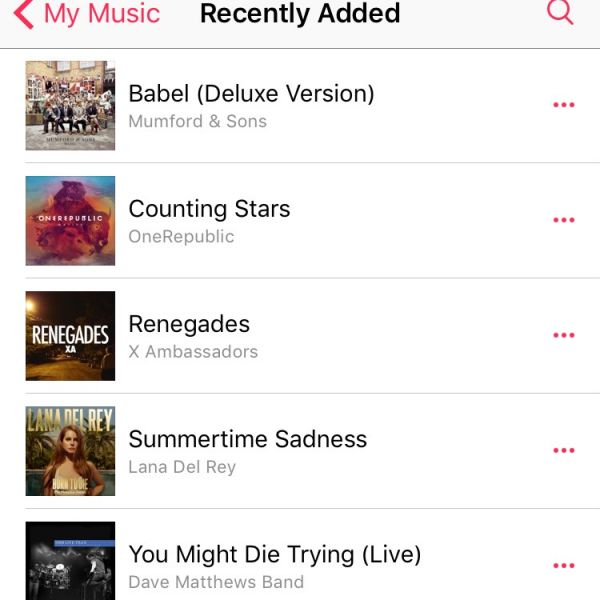Open more options for Babel (Deluxe Version)
Screen dimensions: 600x600
564,105
